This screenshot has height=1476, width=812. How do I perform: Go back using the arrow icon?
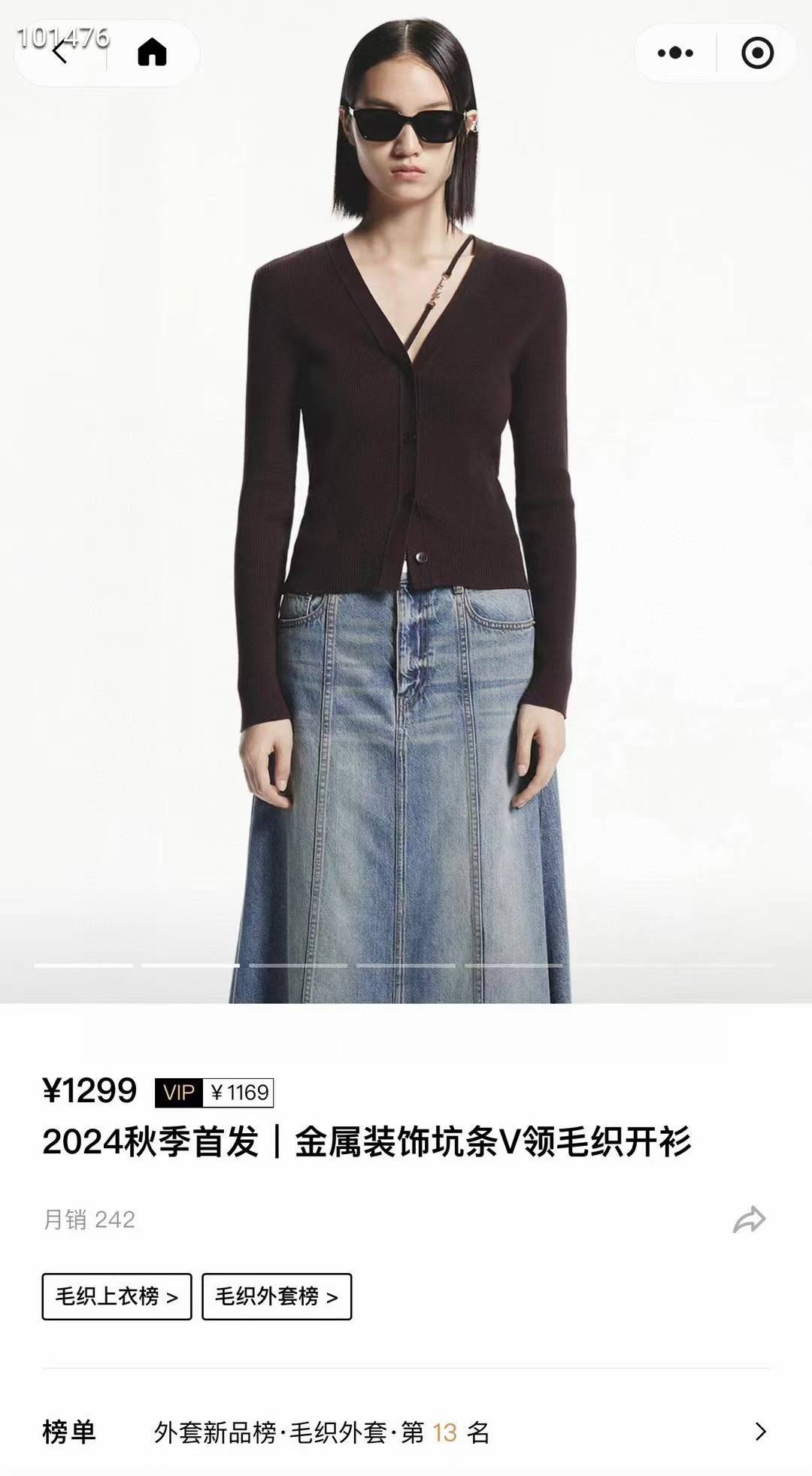pyautogui.click(x=60, y=53)
